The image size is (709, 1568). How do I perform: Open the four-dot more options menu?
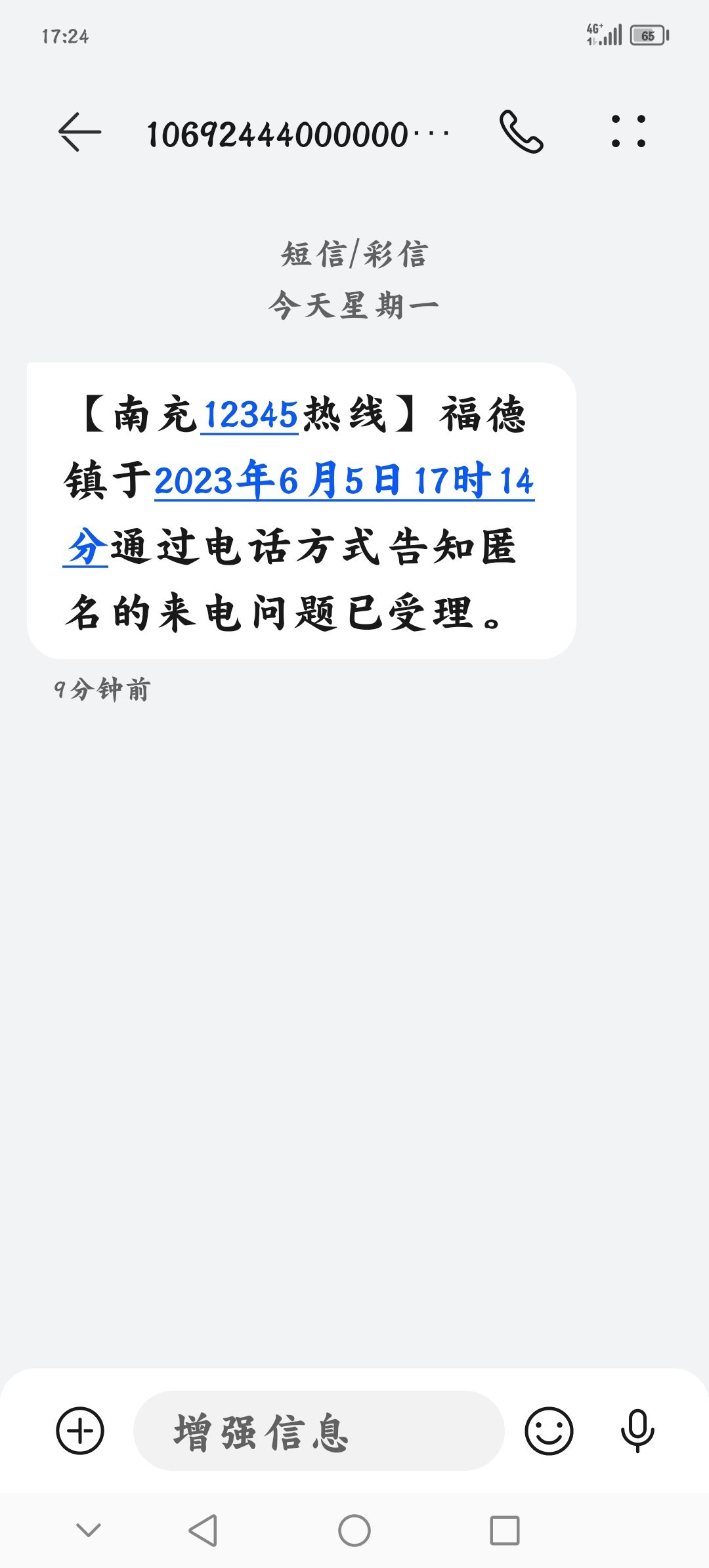(628, 131)
